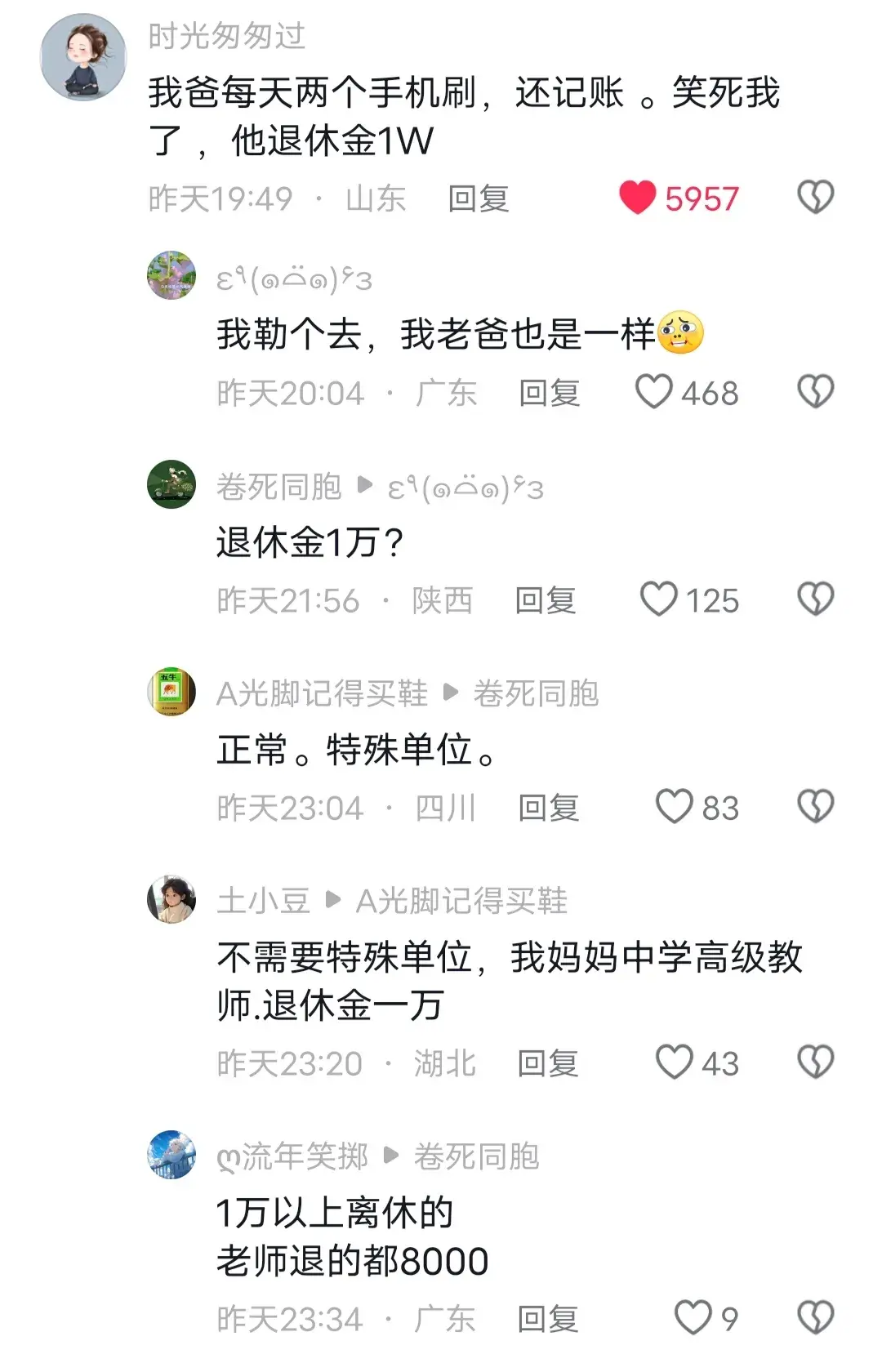Like A光脚记得买鞋's comment 正常。特殊单位。
The height and width of the screenshot is (1372, 882).
coord(675,807)
